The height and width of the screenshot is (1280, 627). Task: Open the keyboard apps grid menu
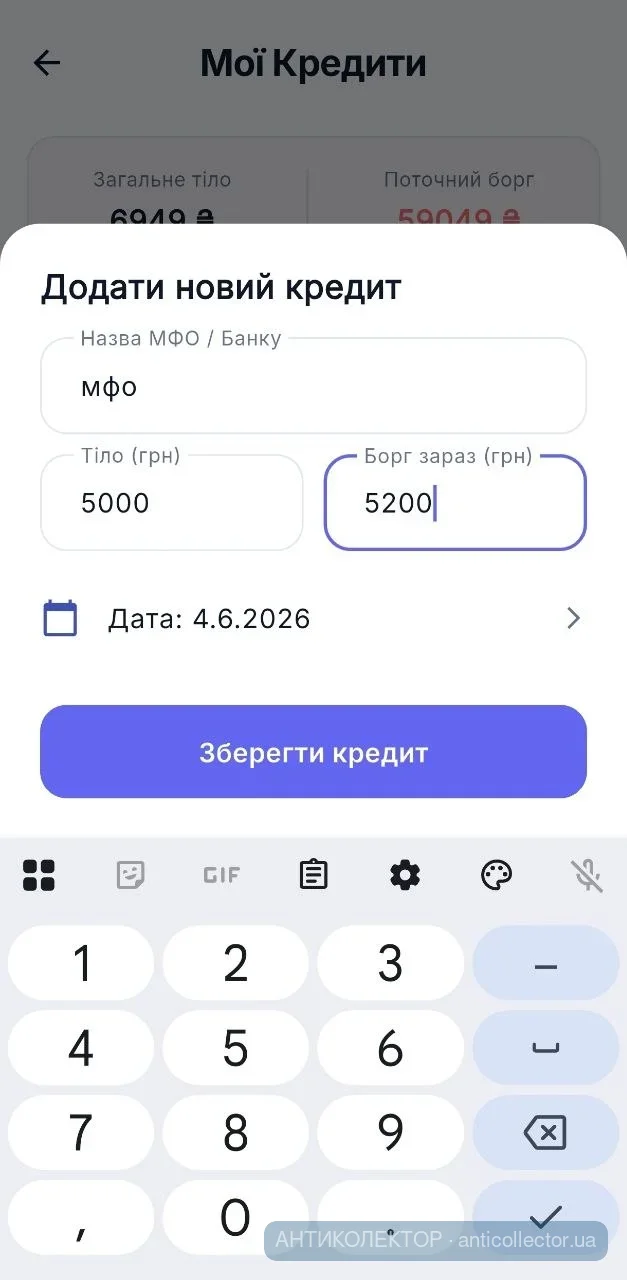click(x=39, y=875)
